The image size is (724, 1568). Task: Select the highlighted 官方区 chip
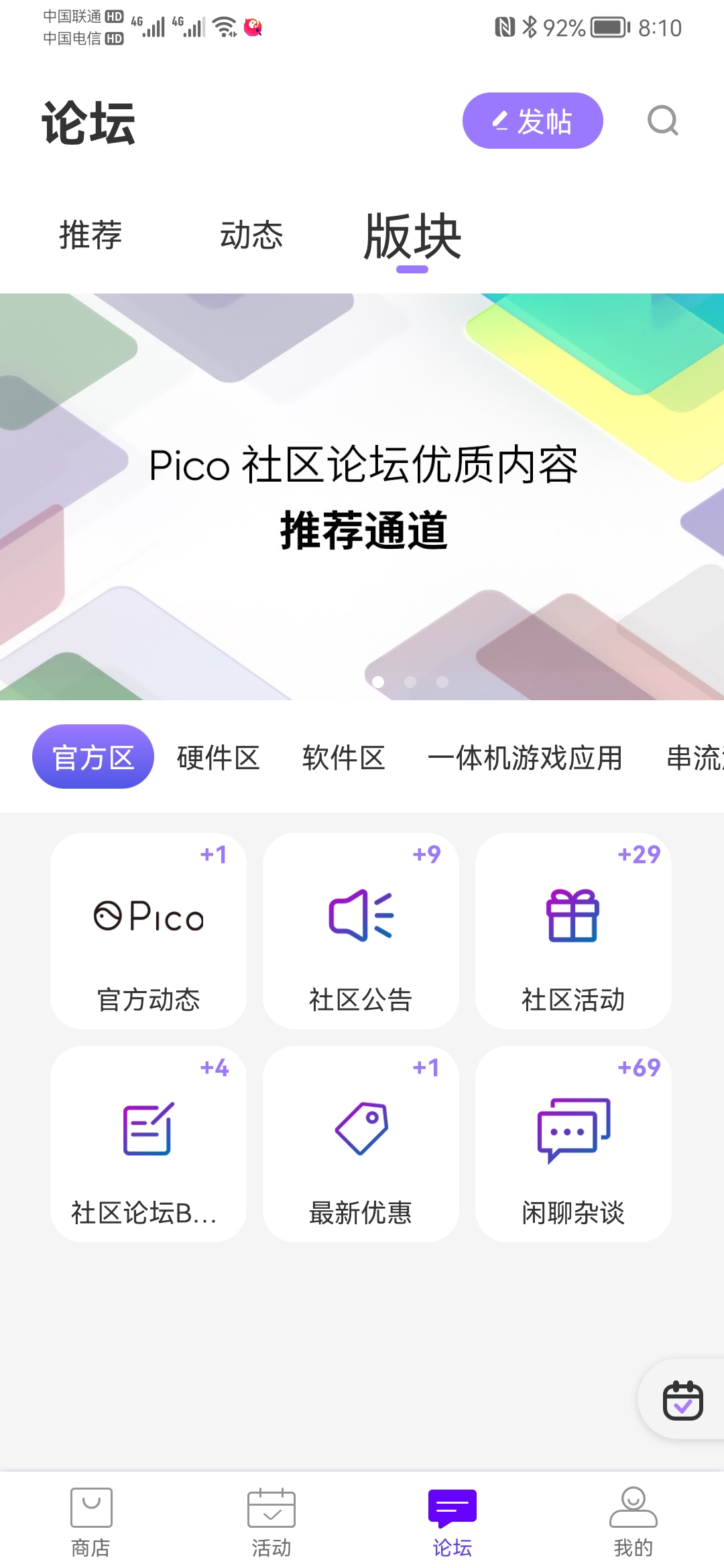(93, 756)
